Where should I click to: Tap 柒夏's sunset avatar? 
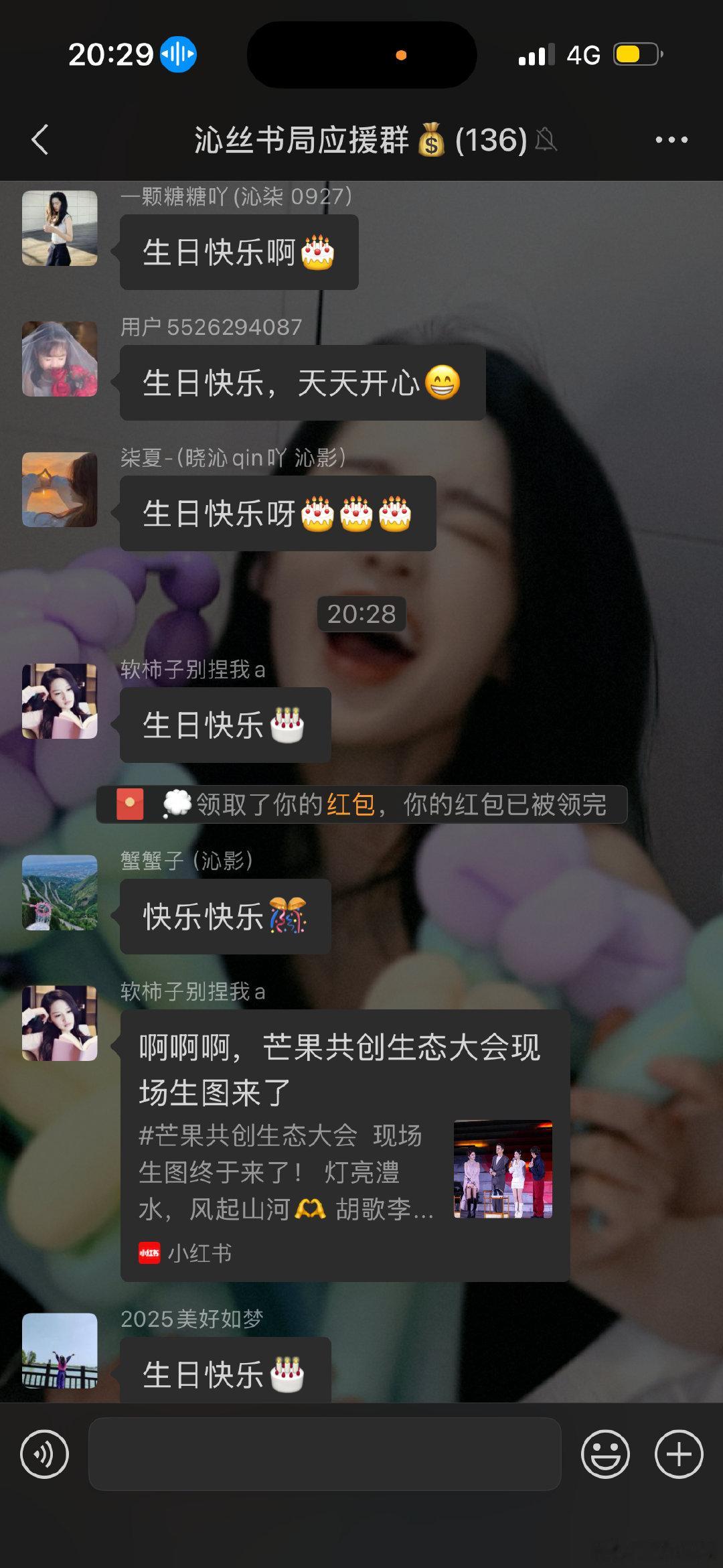(60, 490)
